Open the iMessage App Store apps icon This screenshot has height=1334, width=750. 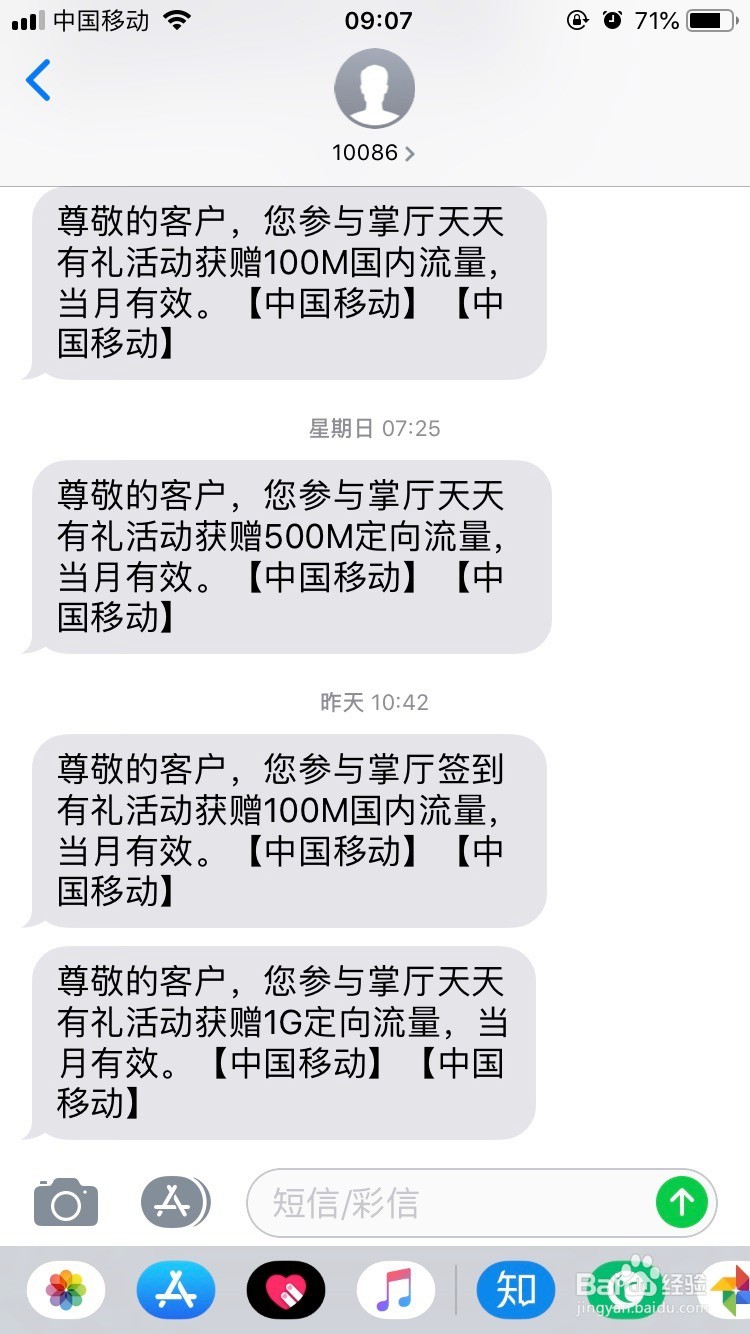coord(175,1203)
